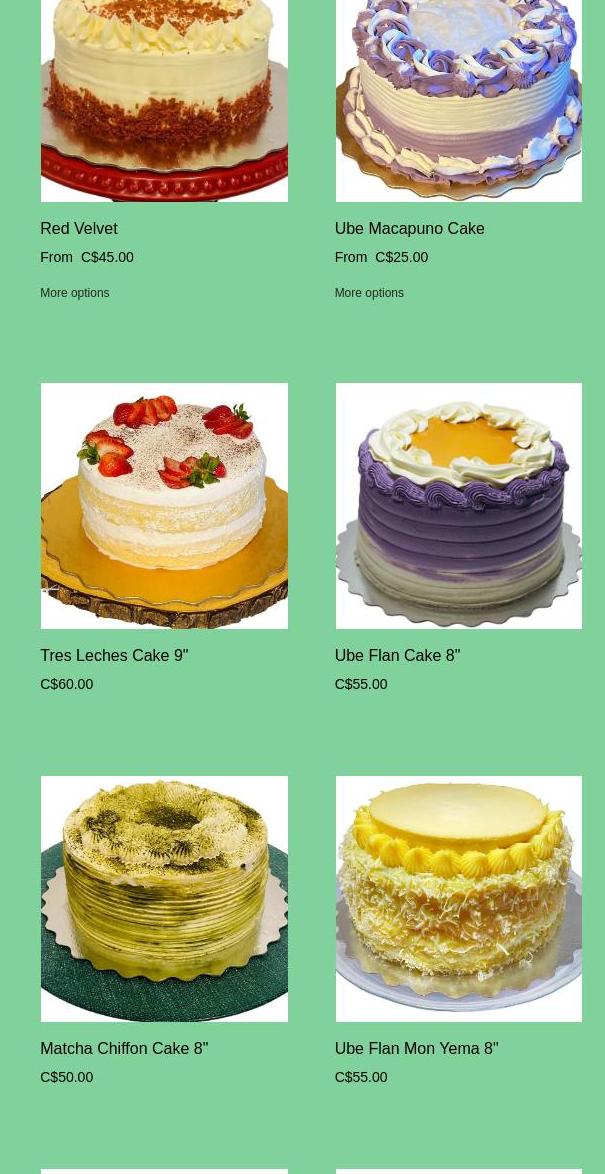605x1174 pixels.
Task: Open the Ube Flan Cake 8" photo
Action: (x=458, y=505)
